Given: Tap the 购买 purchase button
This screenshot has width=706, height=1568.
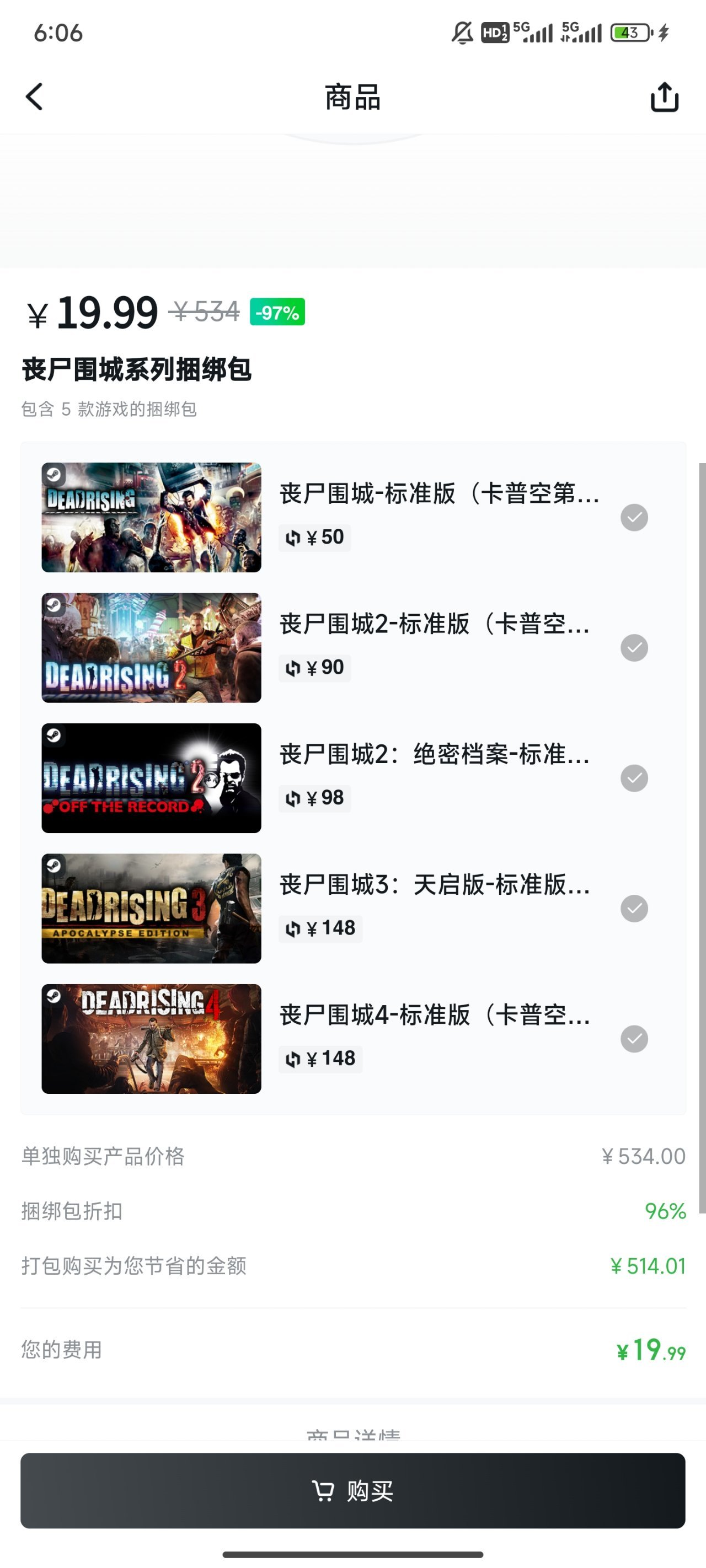Looking at the screenshot, I should pyautogui.click(x=352, y=1490).
